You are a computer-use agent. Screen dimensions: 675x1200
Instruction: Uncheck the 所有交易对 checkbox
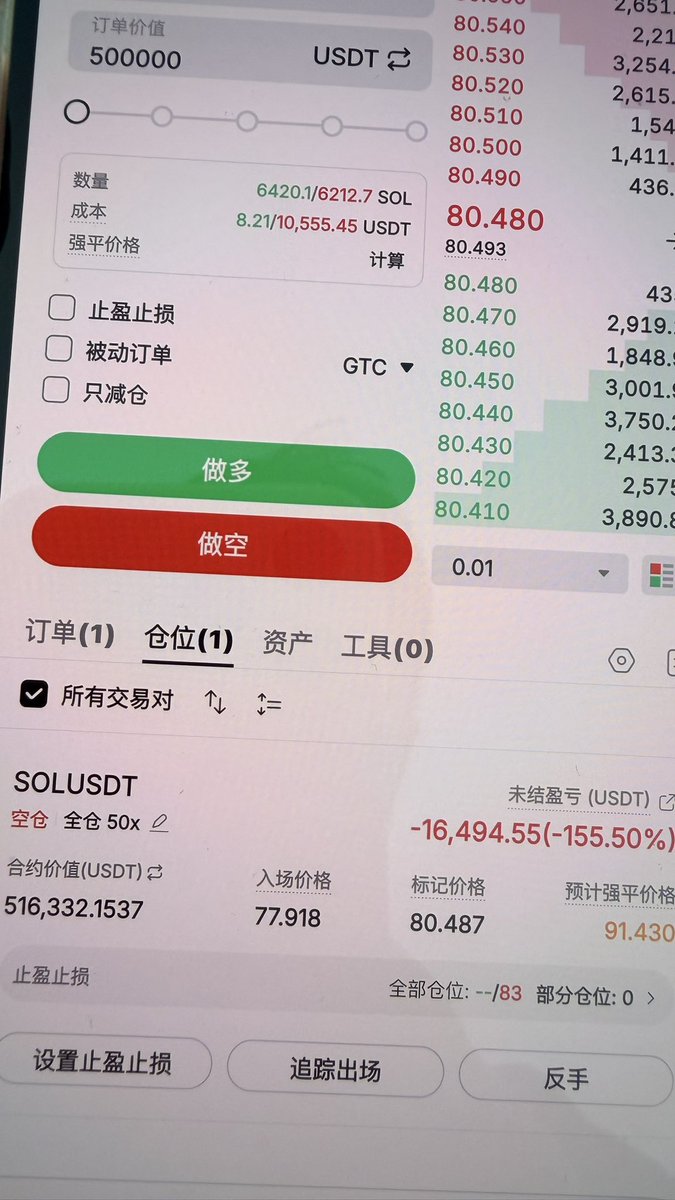pos(34,695)
